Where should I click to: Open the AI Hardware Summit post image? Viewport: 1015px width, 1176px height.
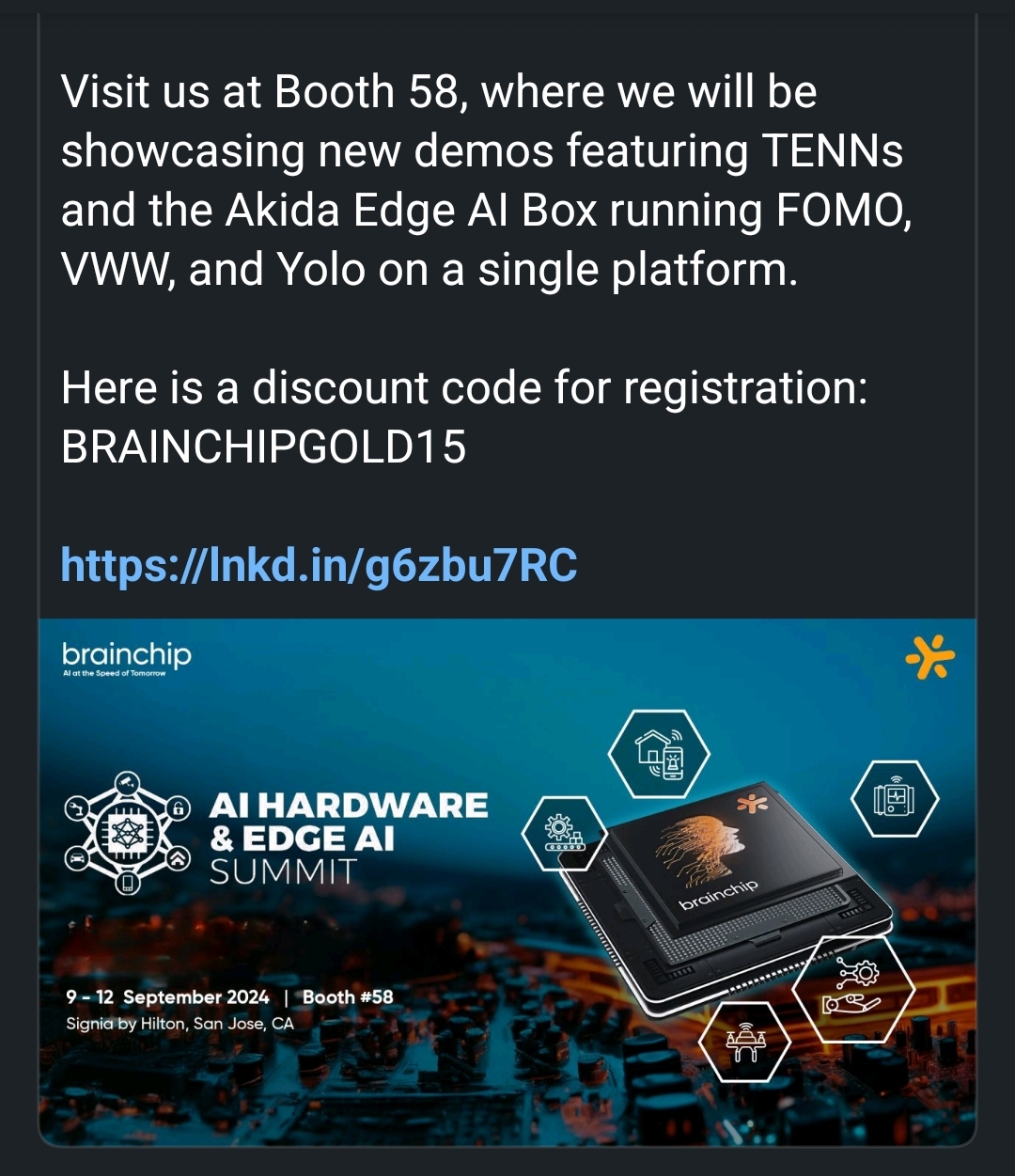[507, 882]
